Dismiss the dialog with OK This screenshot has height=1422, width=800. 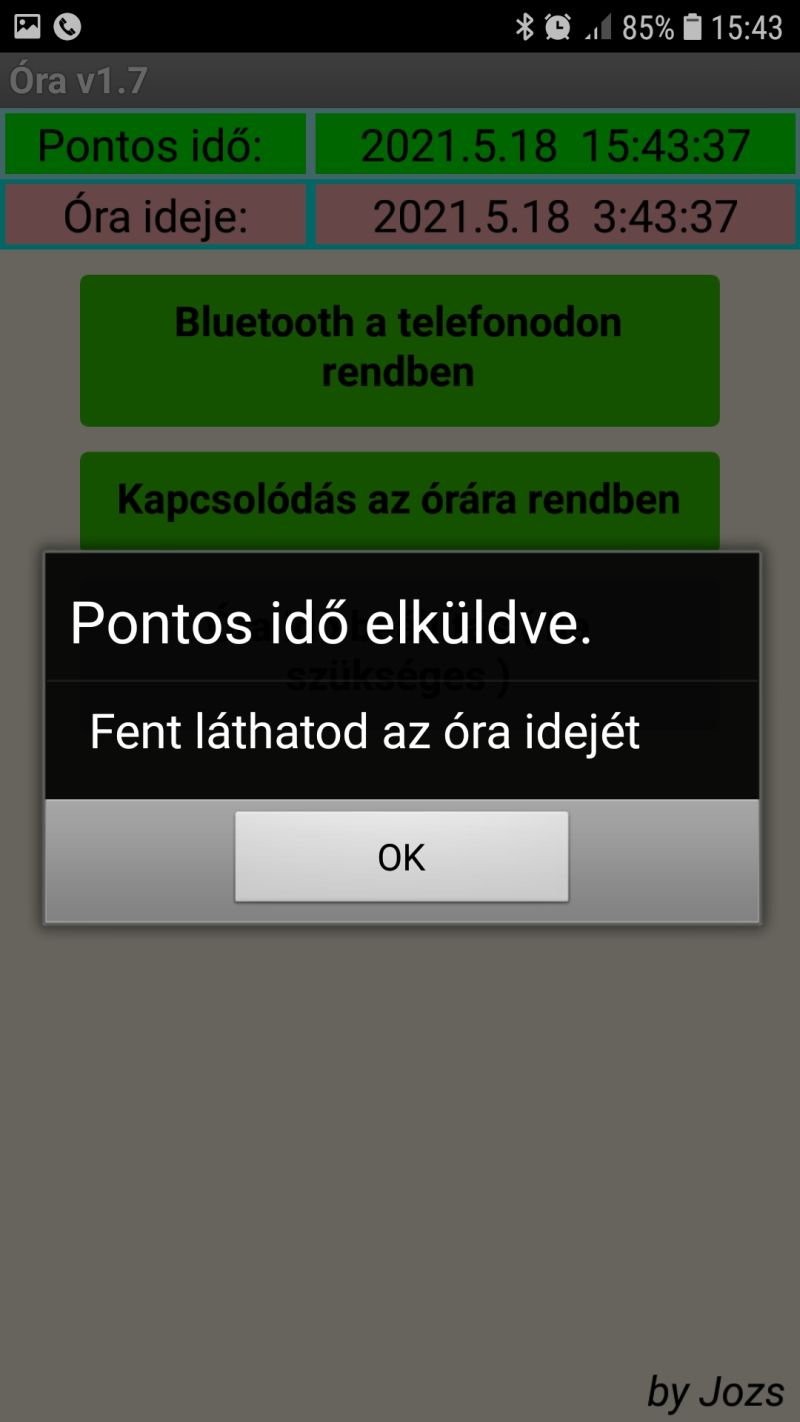pos(401,857)
